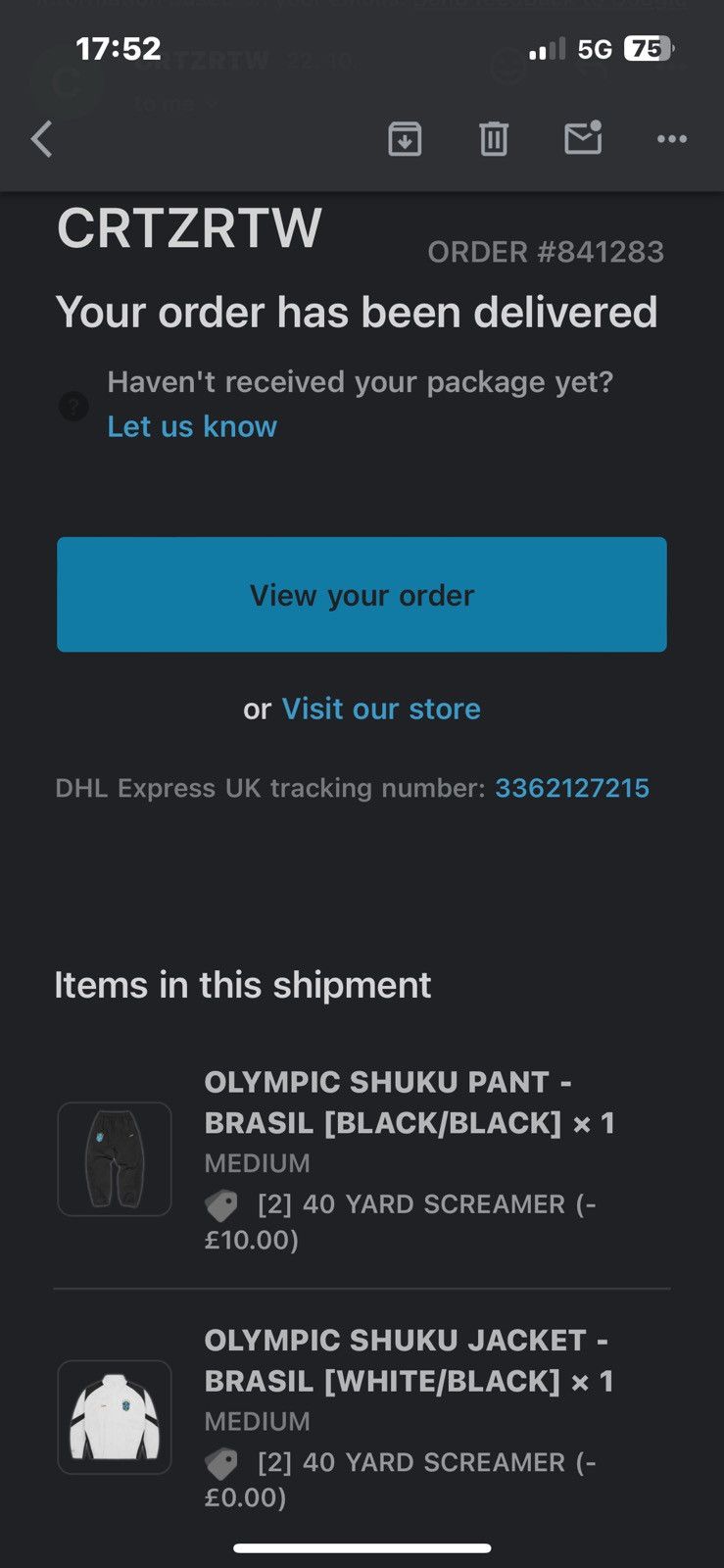Screen dimensions: 724x1568
Task: Tap the 'Let us know' link
Action: click(192, 426)
